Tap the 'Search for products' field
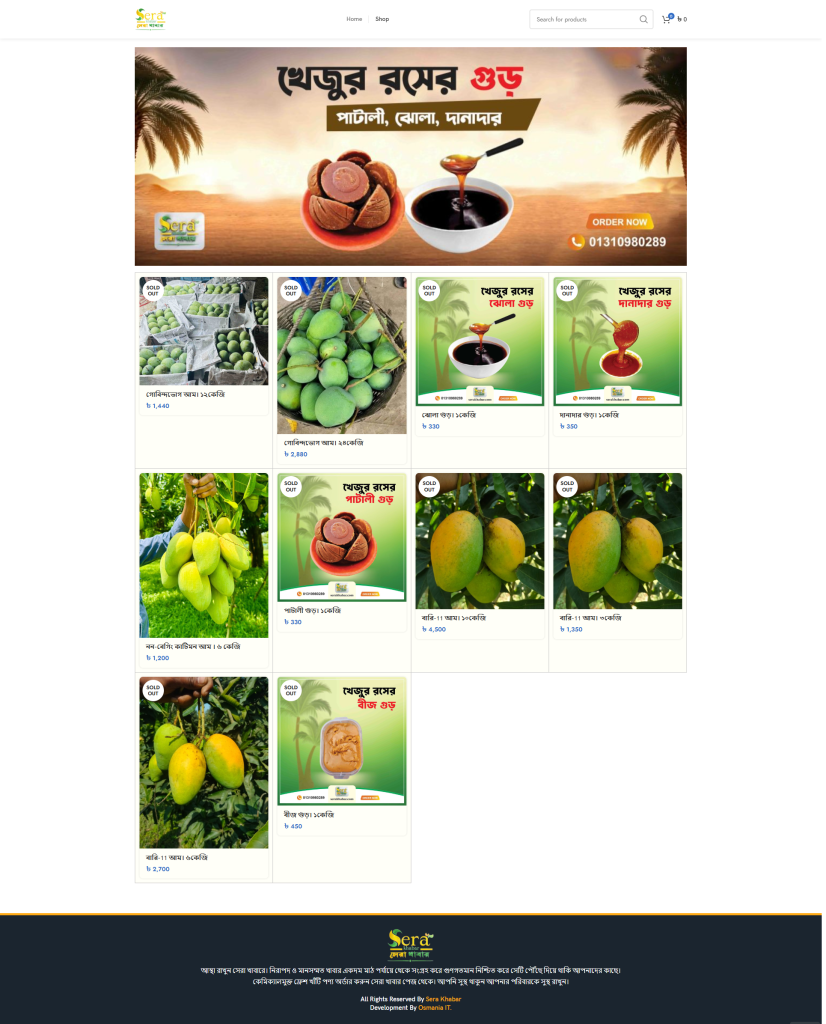The width and height of the screenshot is (826, 1024). point(584,19)
